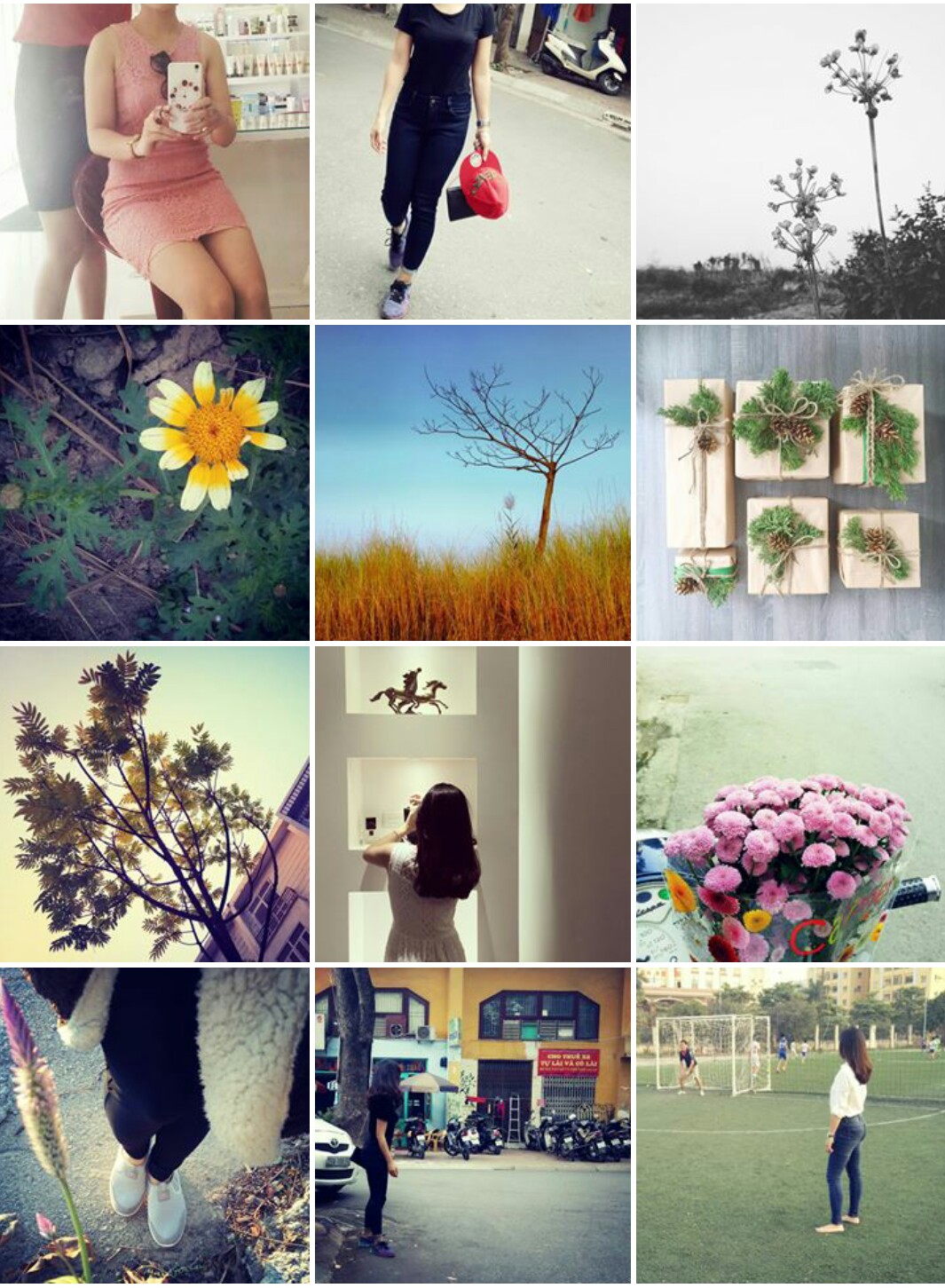The width and height of the screenshot is (945, 1288).
Task: View the black and white tall plants photo
Action: (790, 161)
